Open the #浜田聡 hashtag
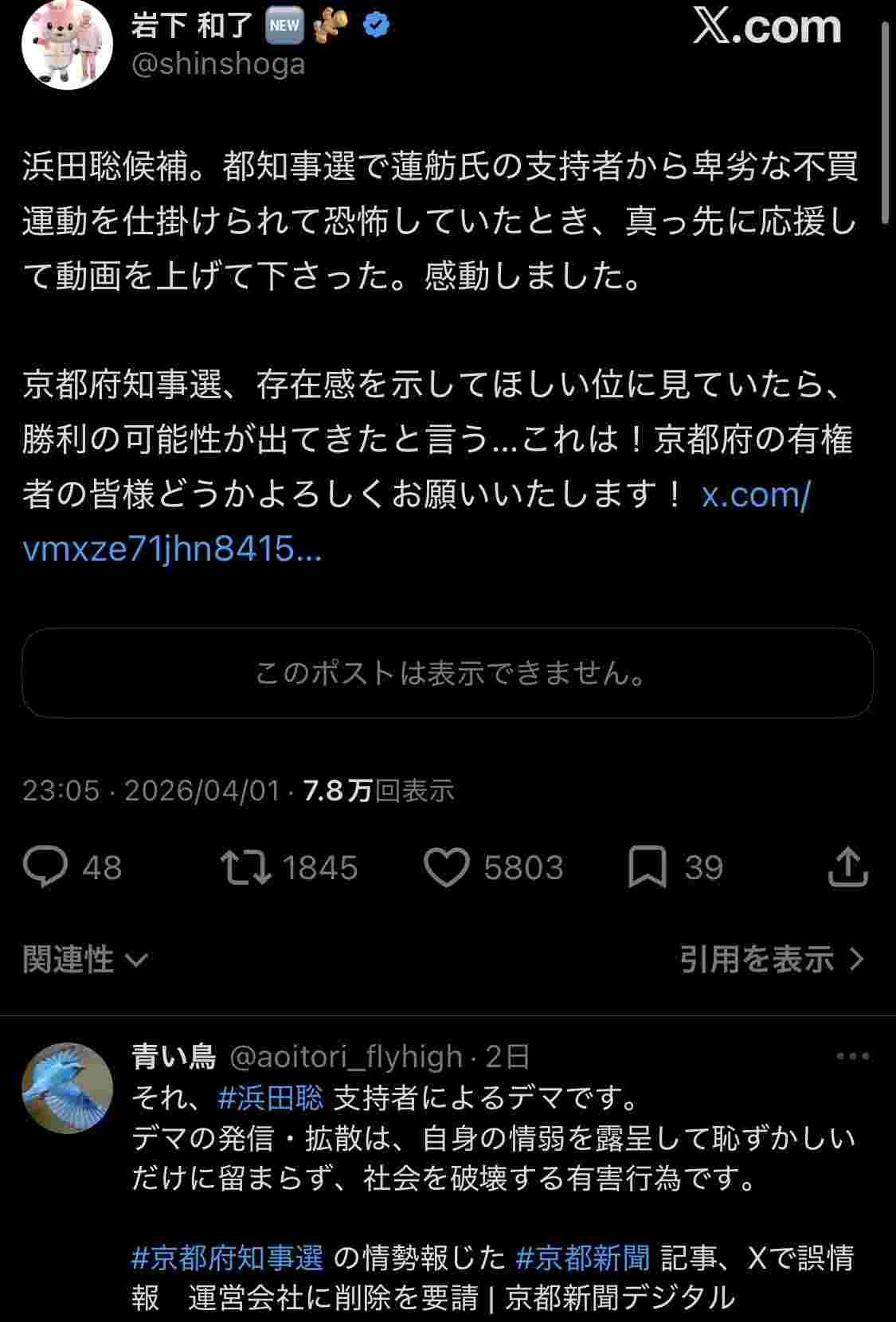Viewport: 896px width, 1322px height. [271, 1098]
